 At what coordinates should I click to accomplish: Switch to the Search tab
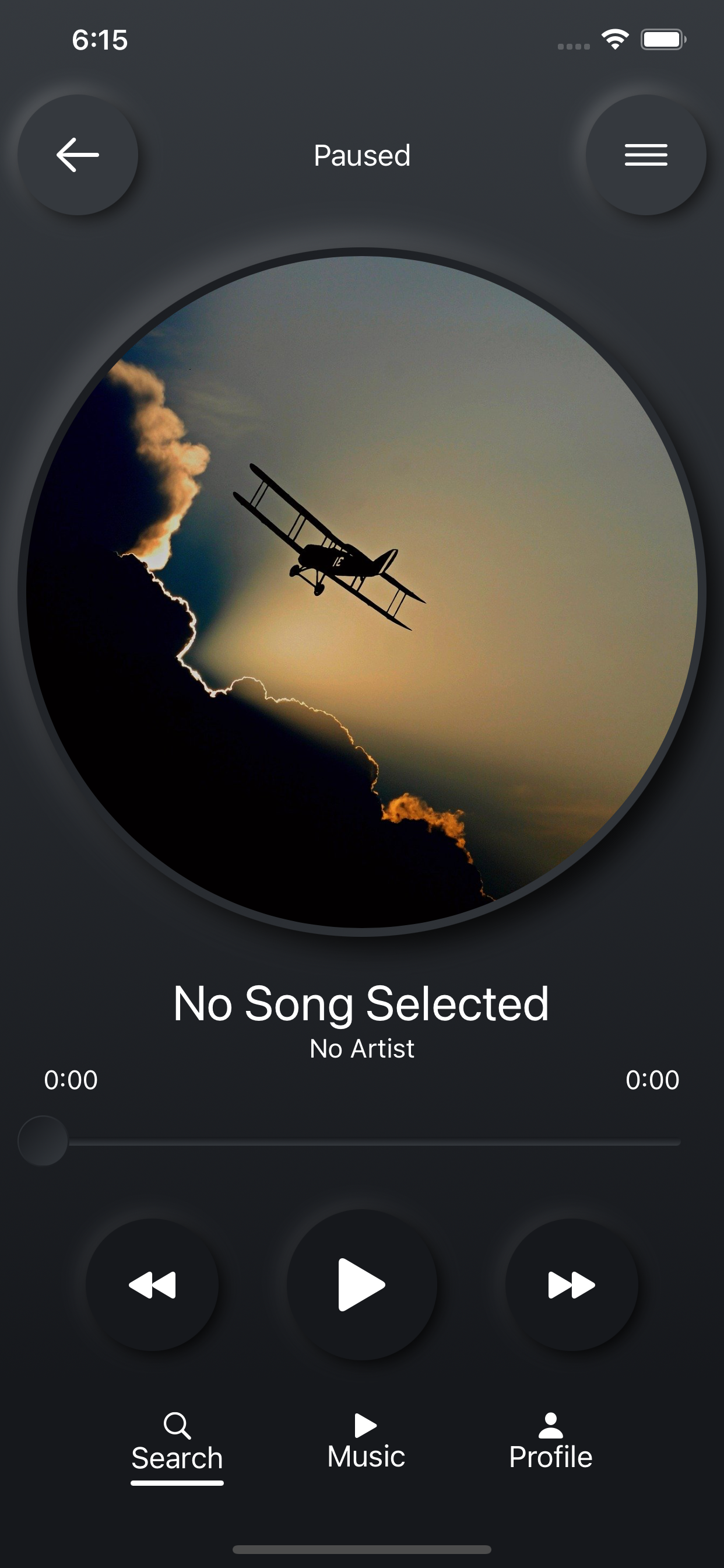click(177, 1447)
